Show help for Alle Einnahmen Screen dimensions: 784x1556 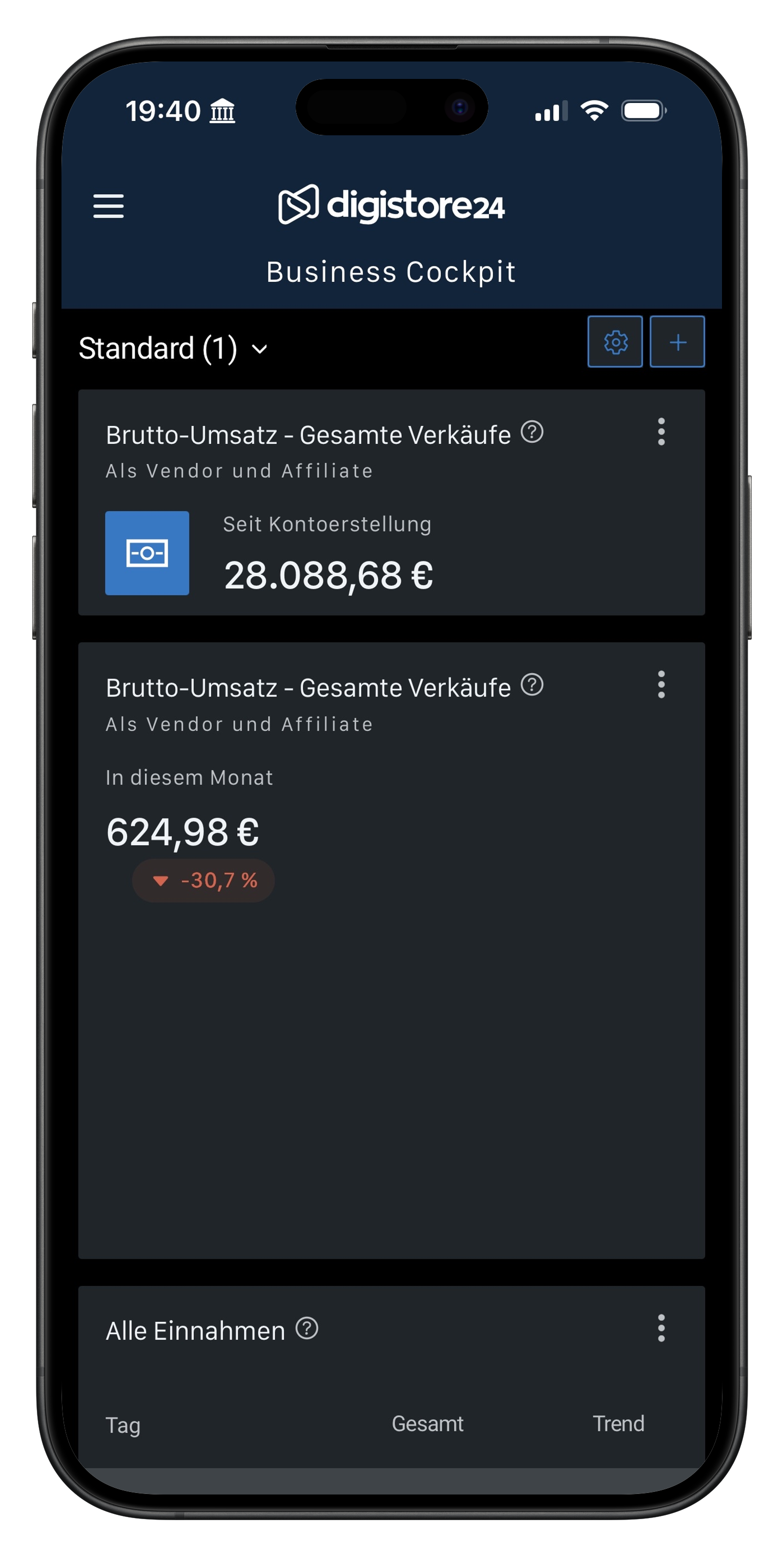point(307,1328)
